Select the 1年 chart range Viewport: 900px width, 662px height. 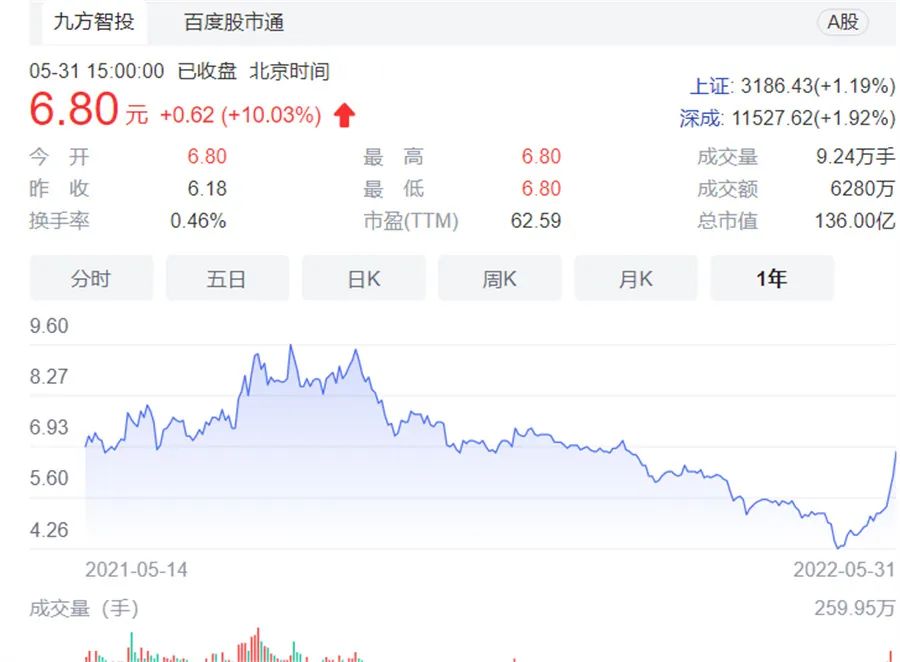tap(771, 279)
